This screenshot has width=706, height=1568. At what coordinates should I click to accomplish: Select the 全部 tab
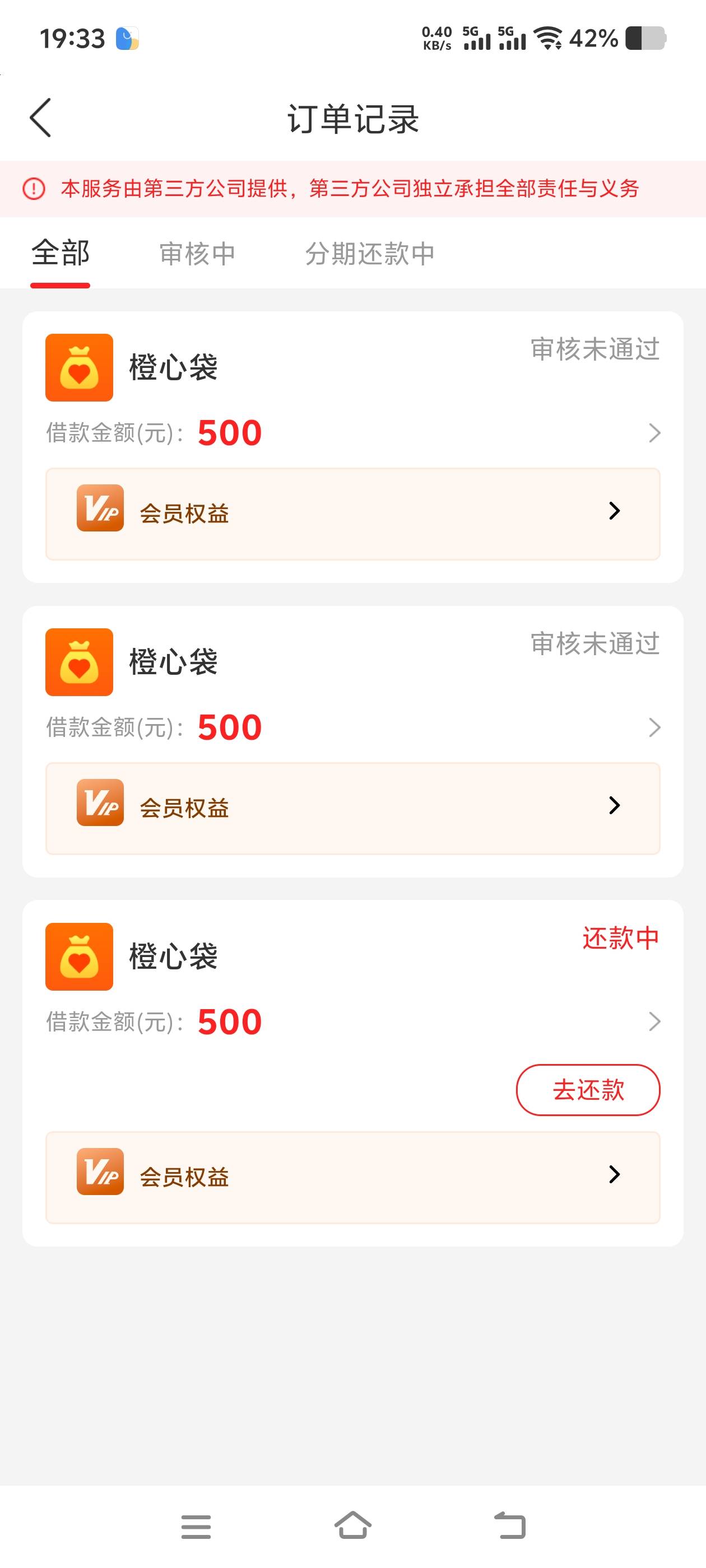coord(61,254)
